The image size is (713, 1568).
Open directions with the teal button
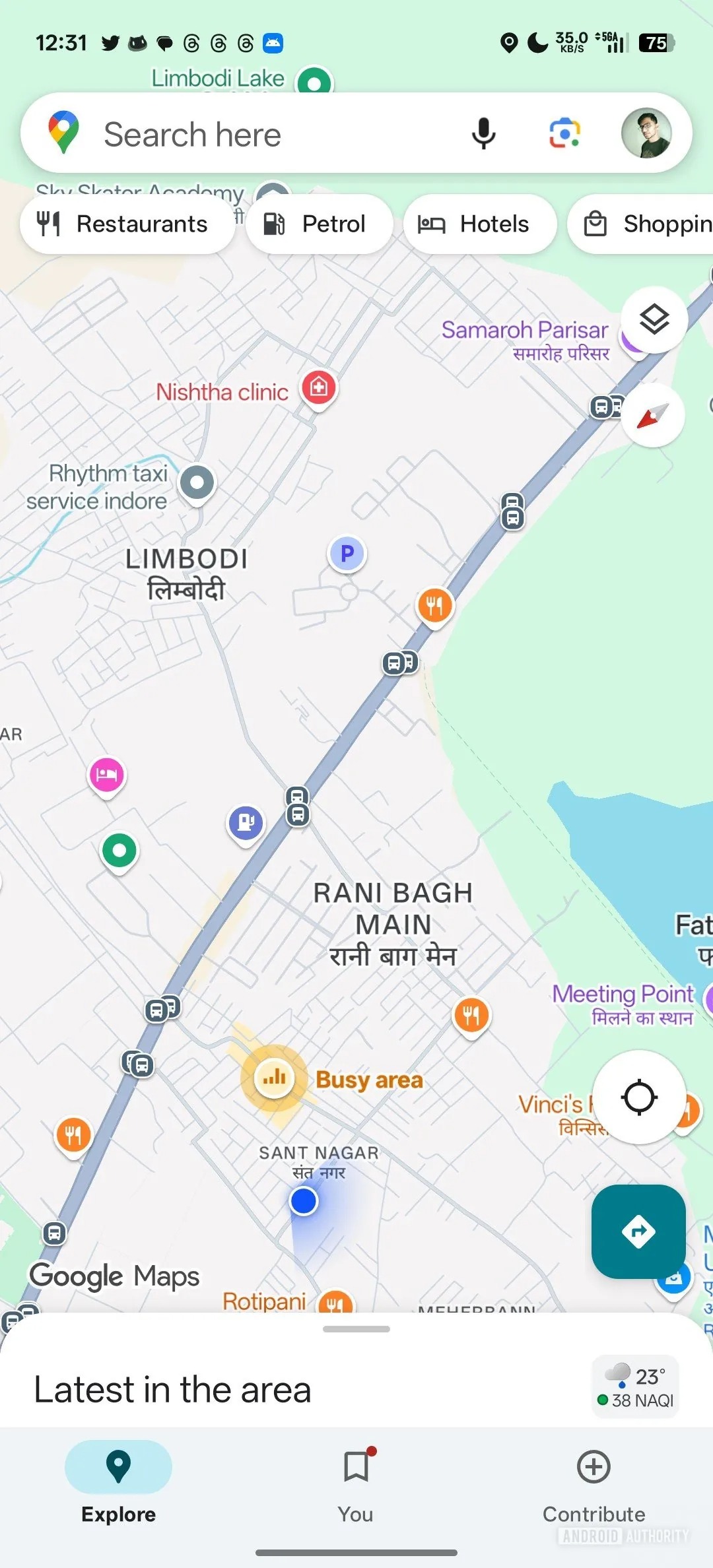coord(638,1231)
